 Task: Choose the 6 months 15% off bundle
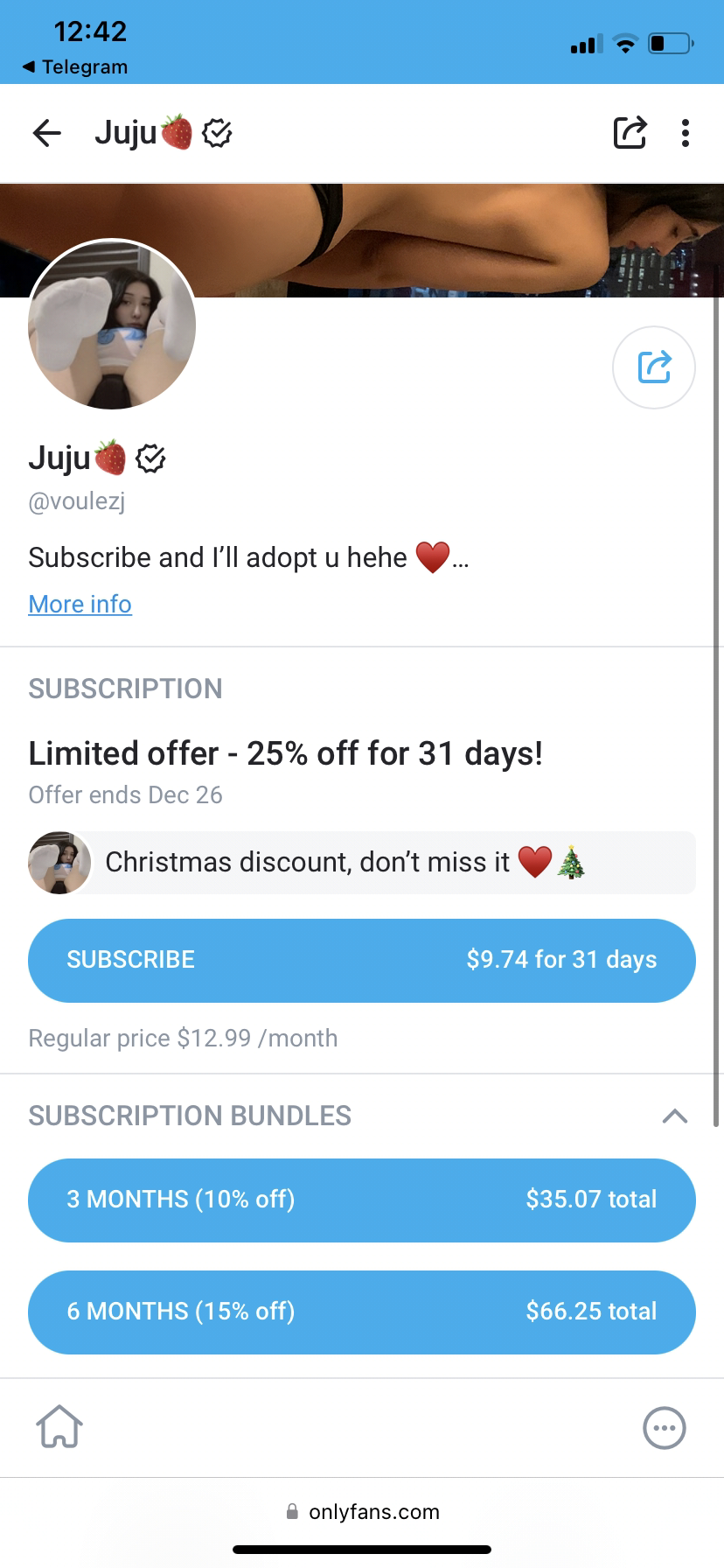tap(362, 1312)
